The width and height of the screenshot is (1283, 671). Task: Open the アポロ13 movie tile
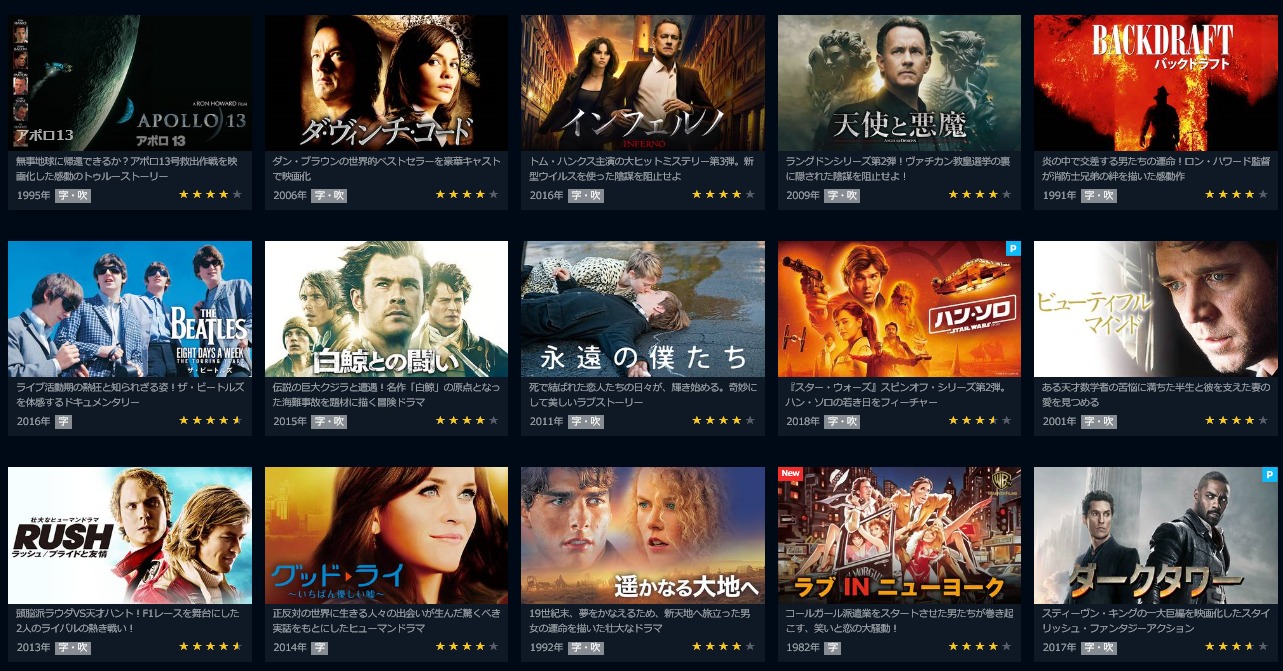(x=130, y=83)
